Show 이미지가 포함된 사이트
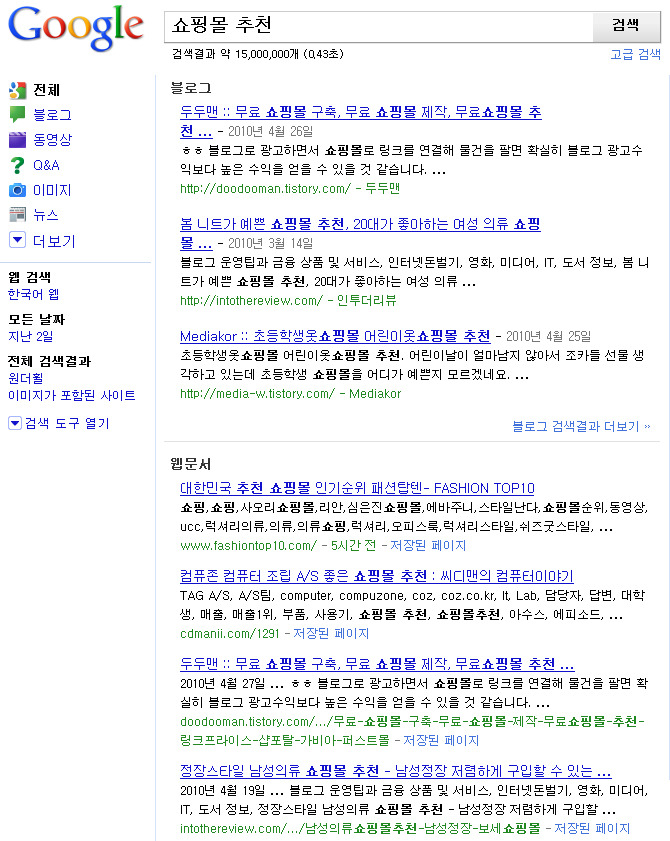 [72, 395]
